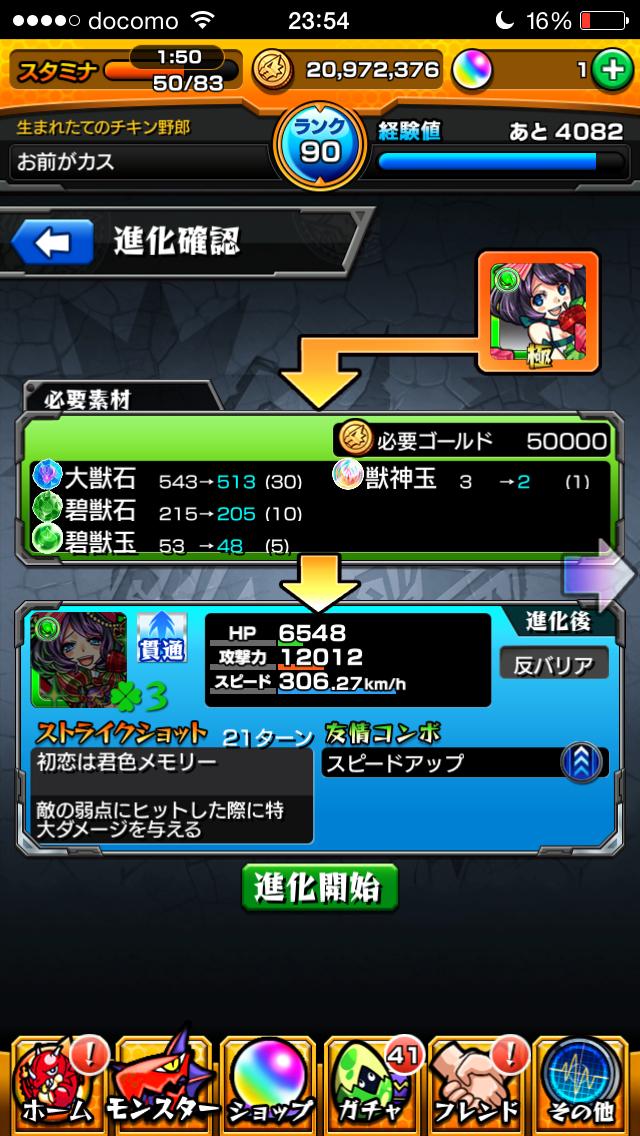View the 反バリア ability

(554, 663)
